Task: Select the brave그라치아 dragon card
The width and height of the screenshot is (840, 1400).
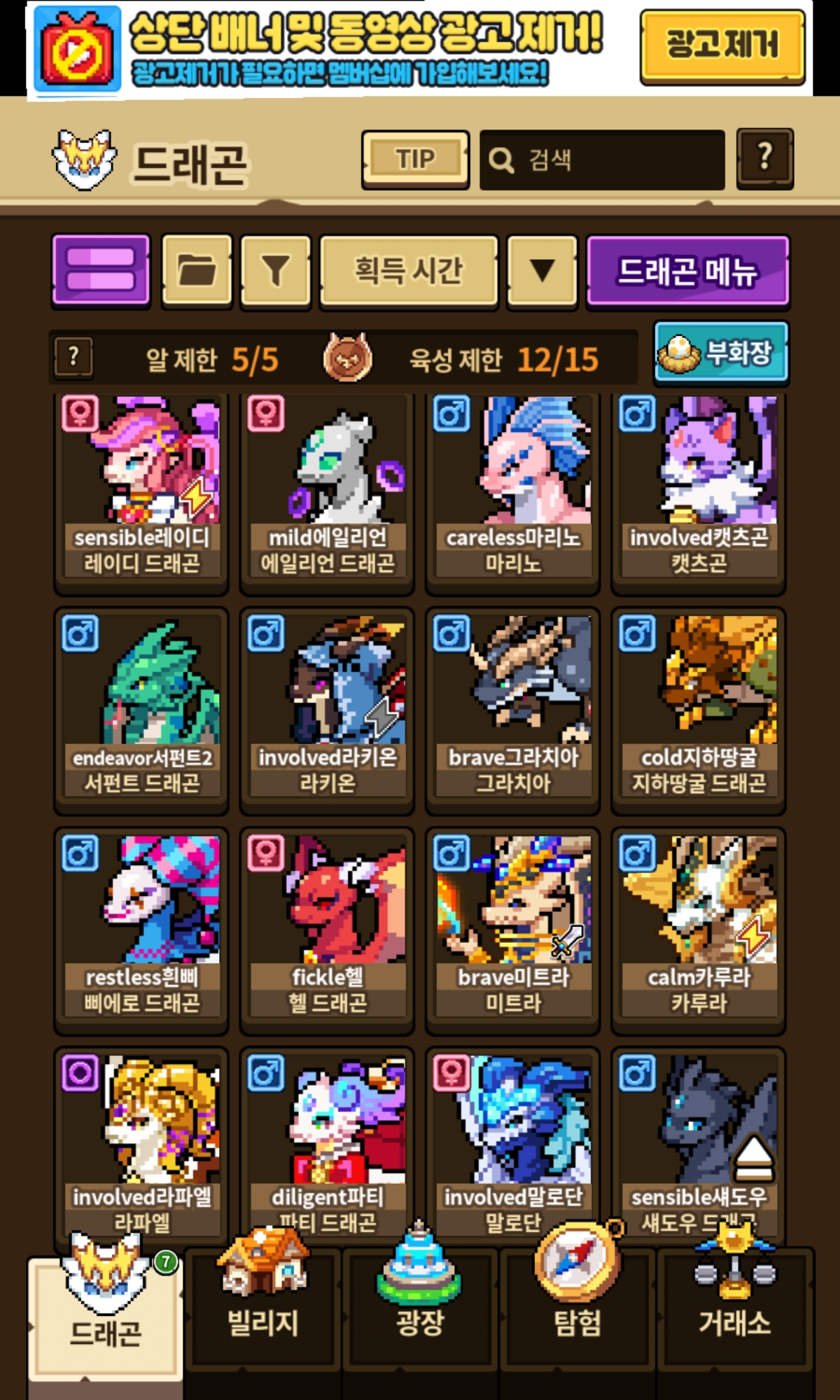Action: [513, 707]
